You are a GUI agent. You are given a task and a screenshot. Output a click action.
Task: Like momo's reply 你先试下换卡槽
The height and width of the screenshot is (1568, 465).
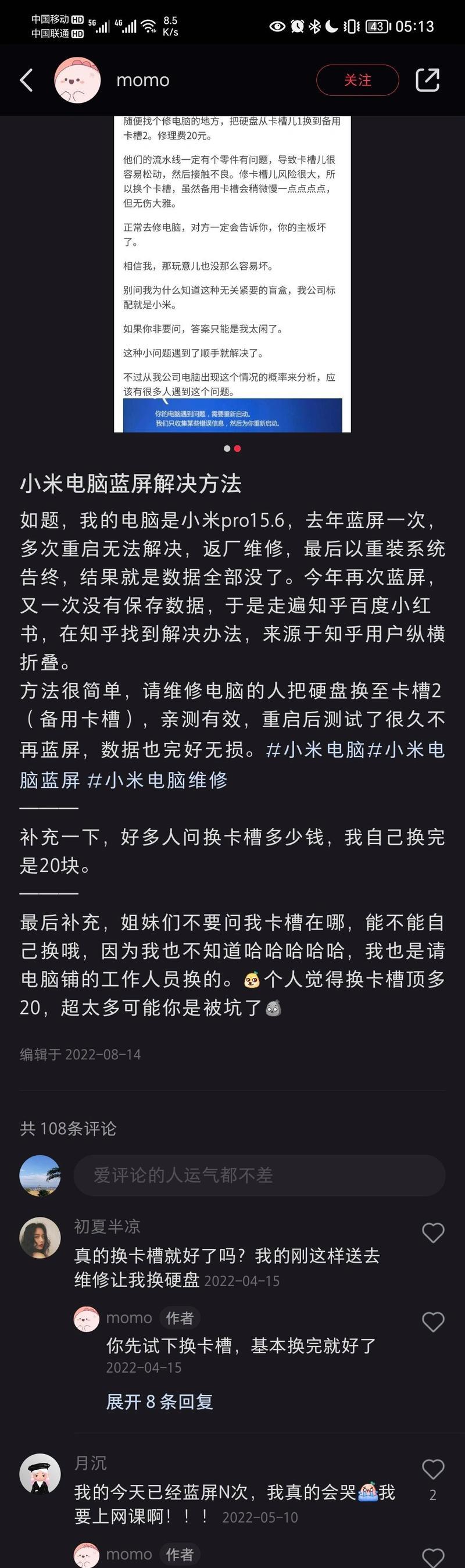point(433,1322)
